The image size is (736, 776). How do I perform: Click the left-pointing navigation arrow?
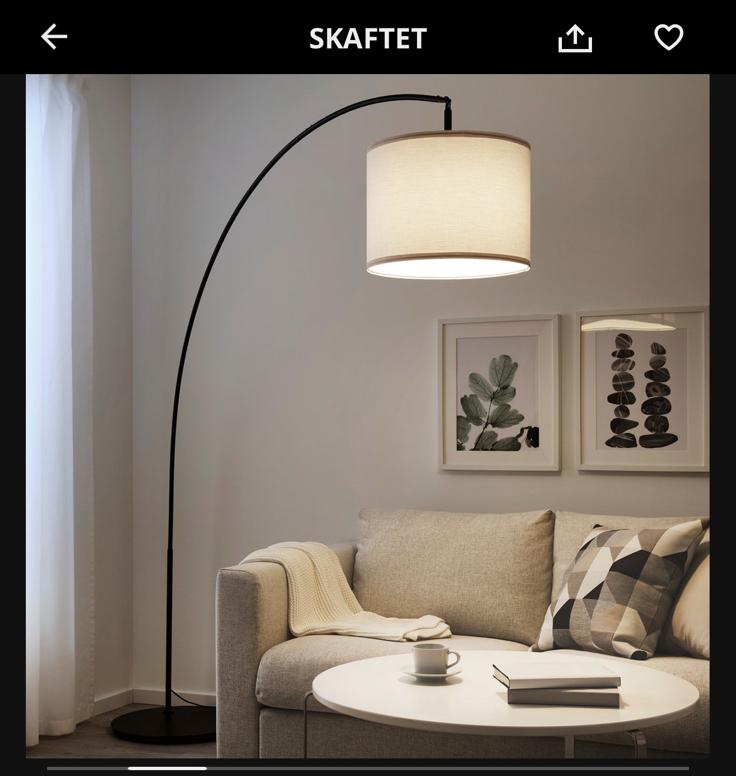click(54, 36)
